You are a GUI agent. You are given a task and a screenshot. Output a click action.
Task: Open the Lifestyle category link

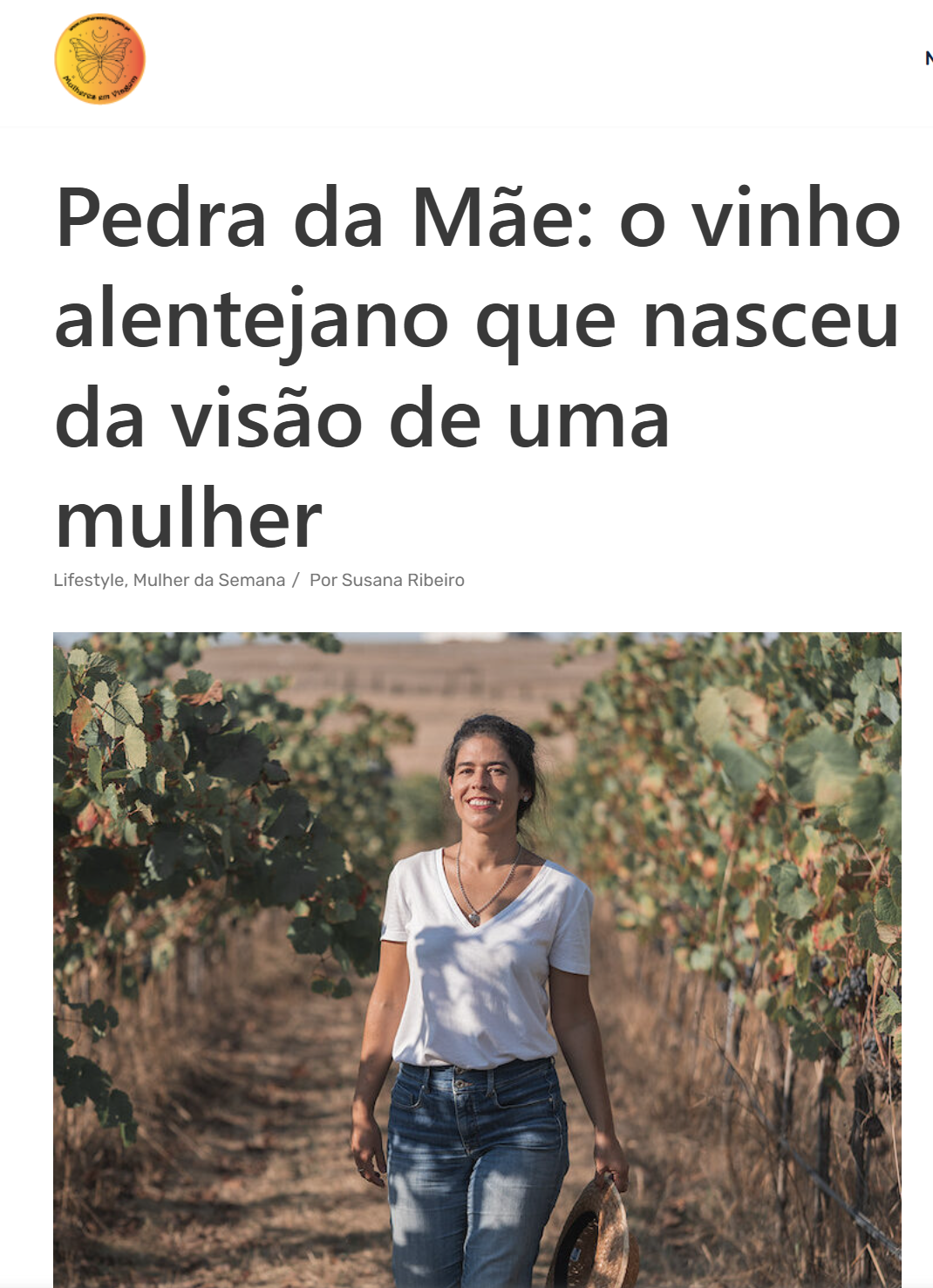[x=88, y=581]
